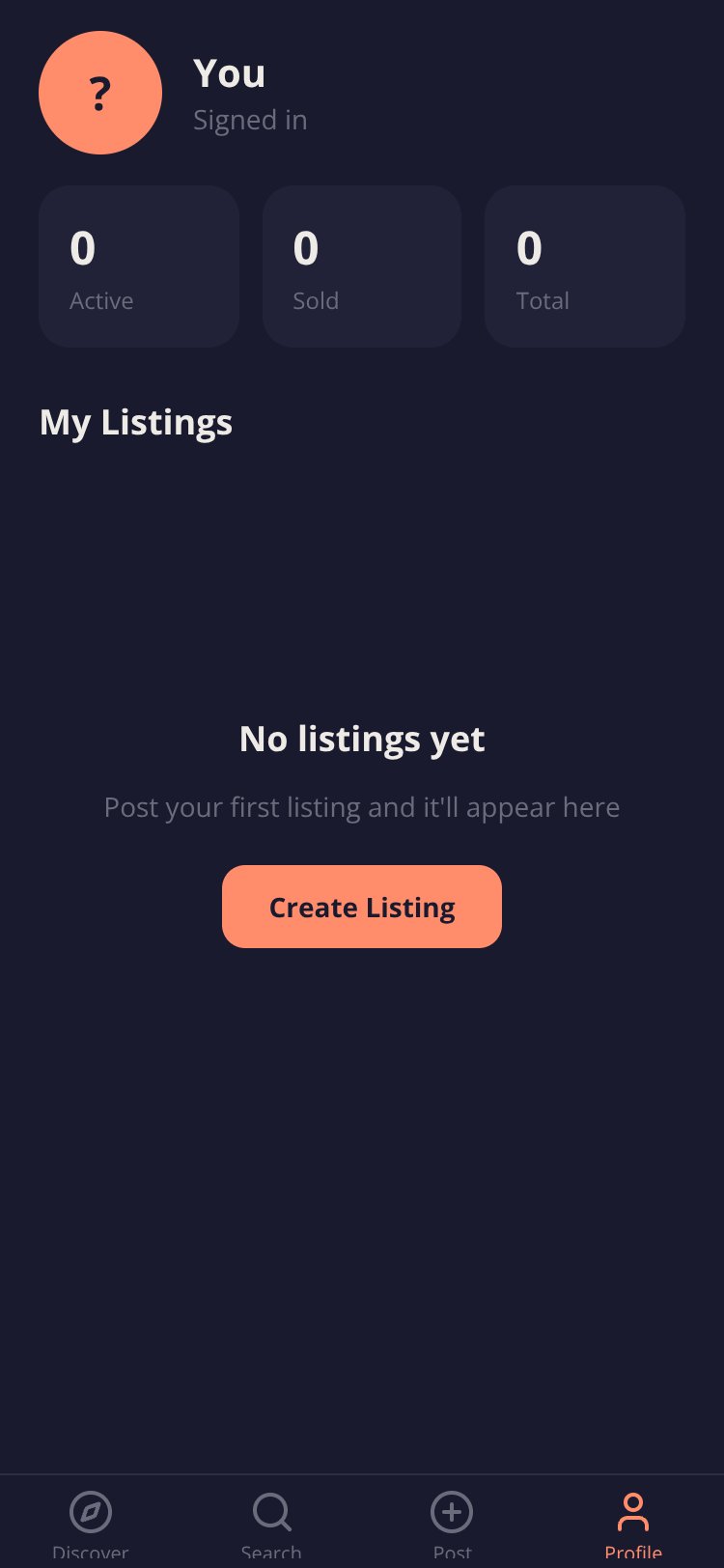Go to the Post tab

452,1523
